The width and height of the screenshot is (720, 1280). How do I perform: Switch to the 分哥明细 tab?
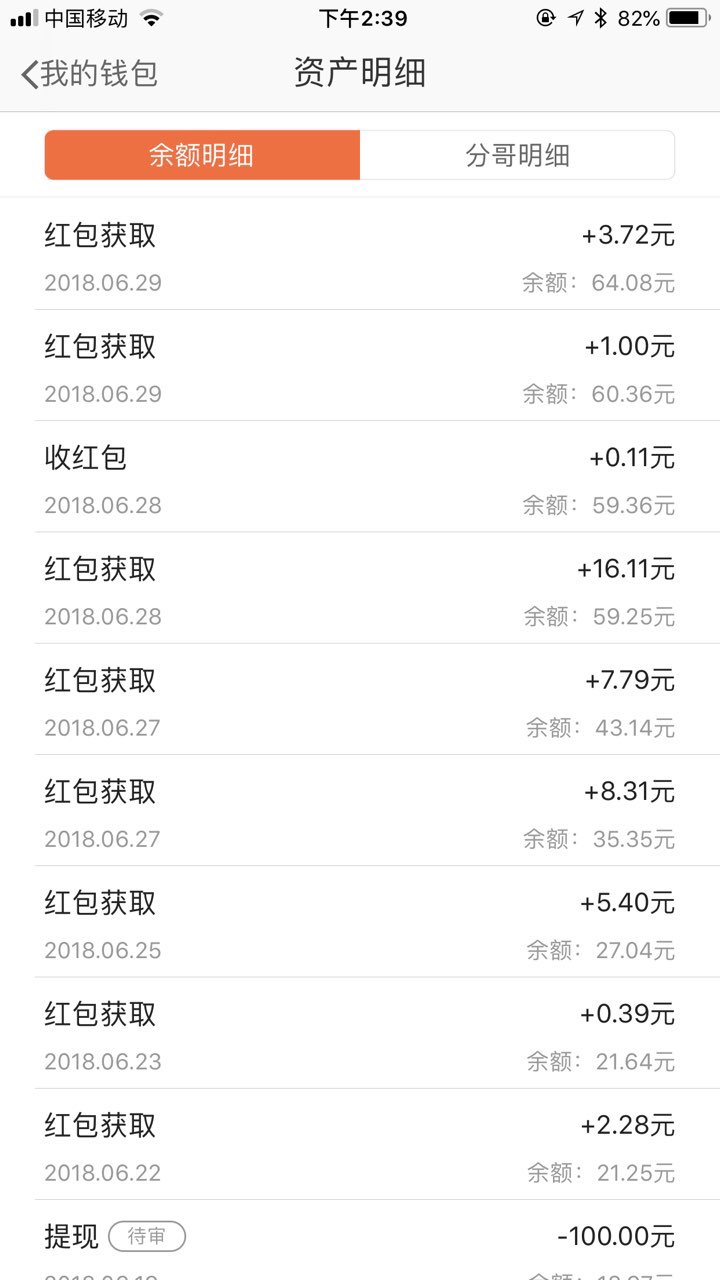pyautogui.click(x=517, y=155)
